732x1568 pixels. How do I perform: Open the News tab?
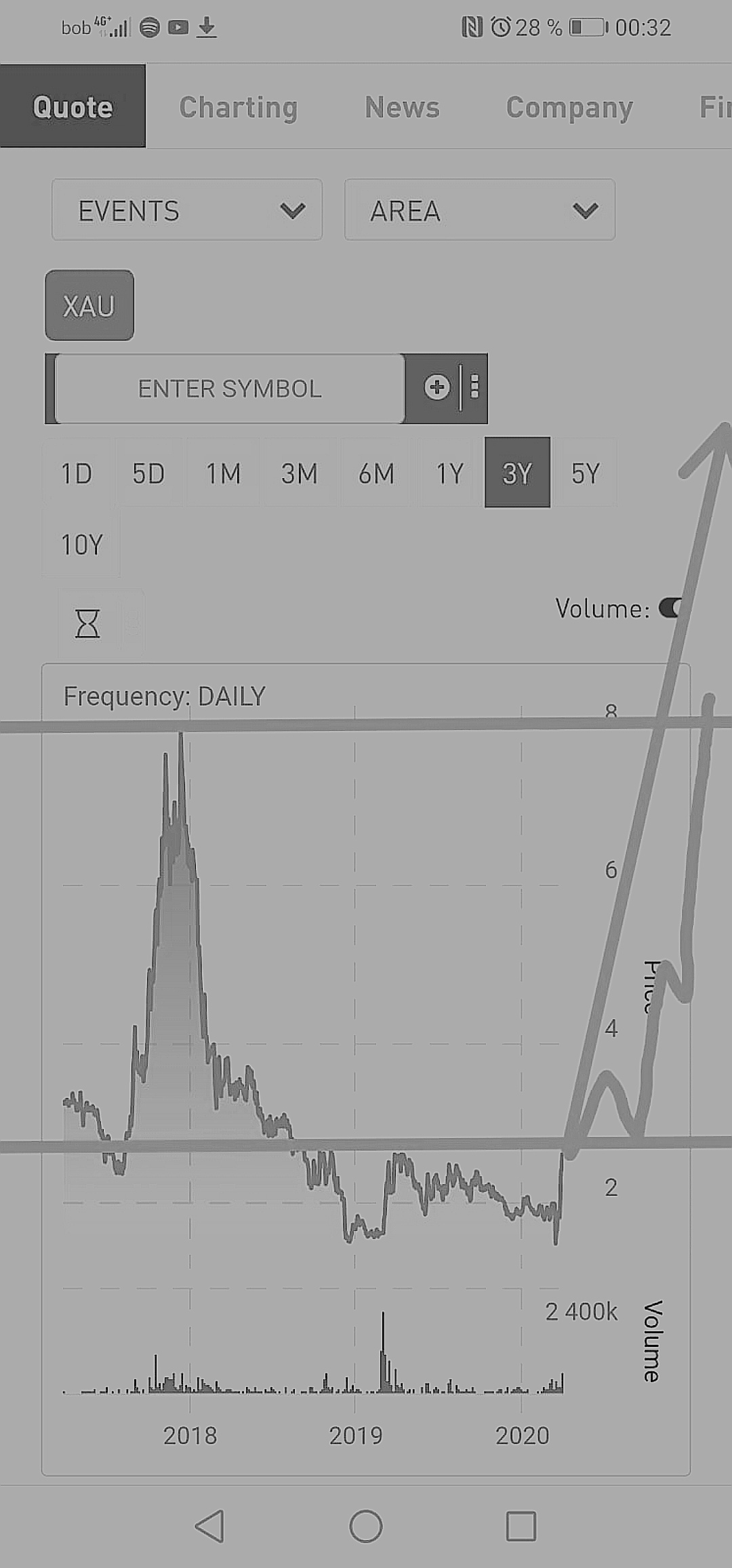click(402, 107)
